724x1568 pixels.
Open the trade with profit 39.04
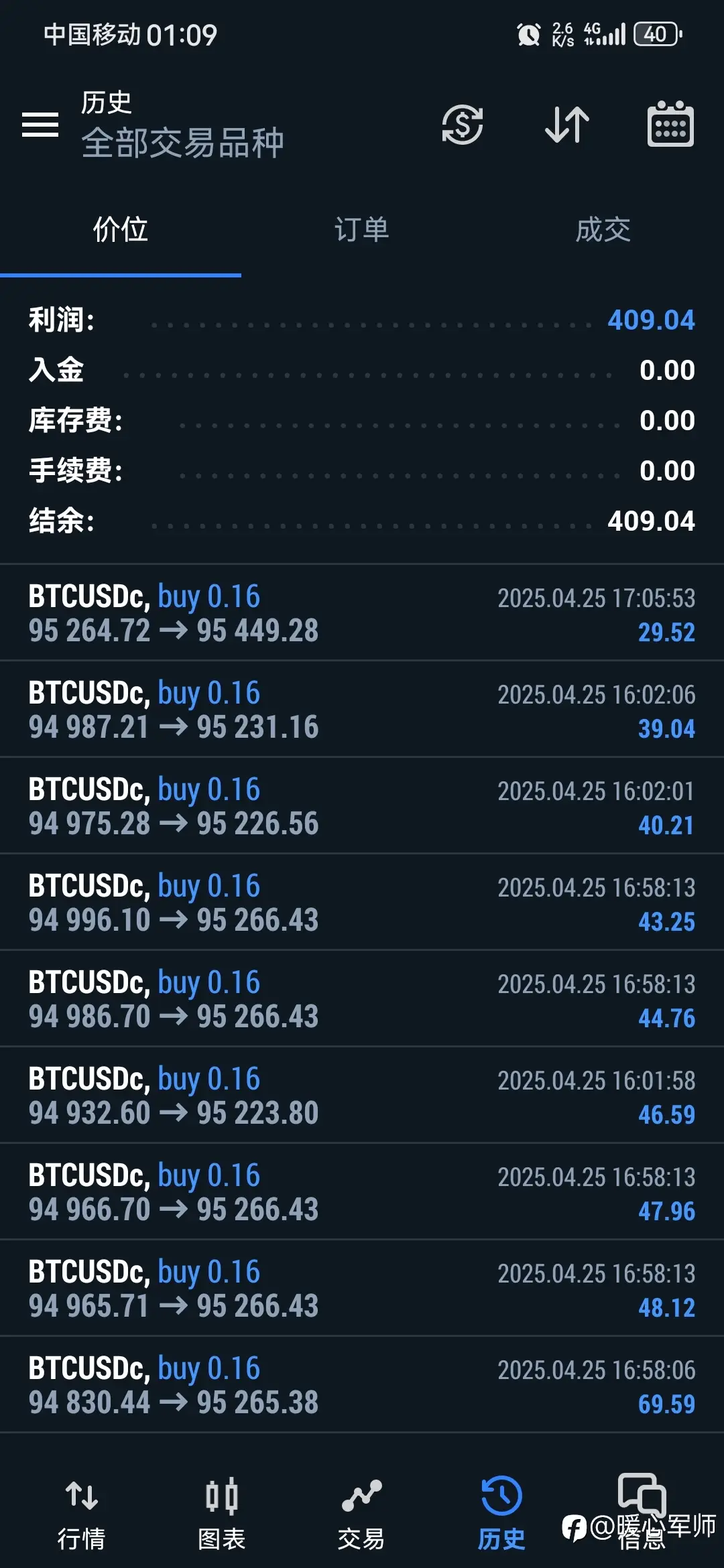(362, 710)
